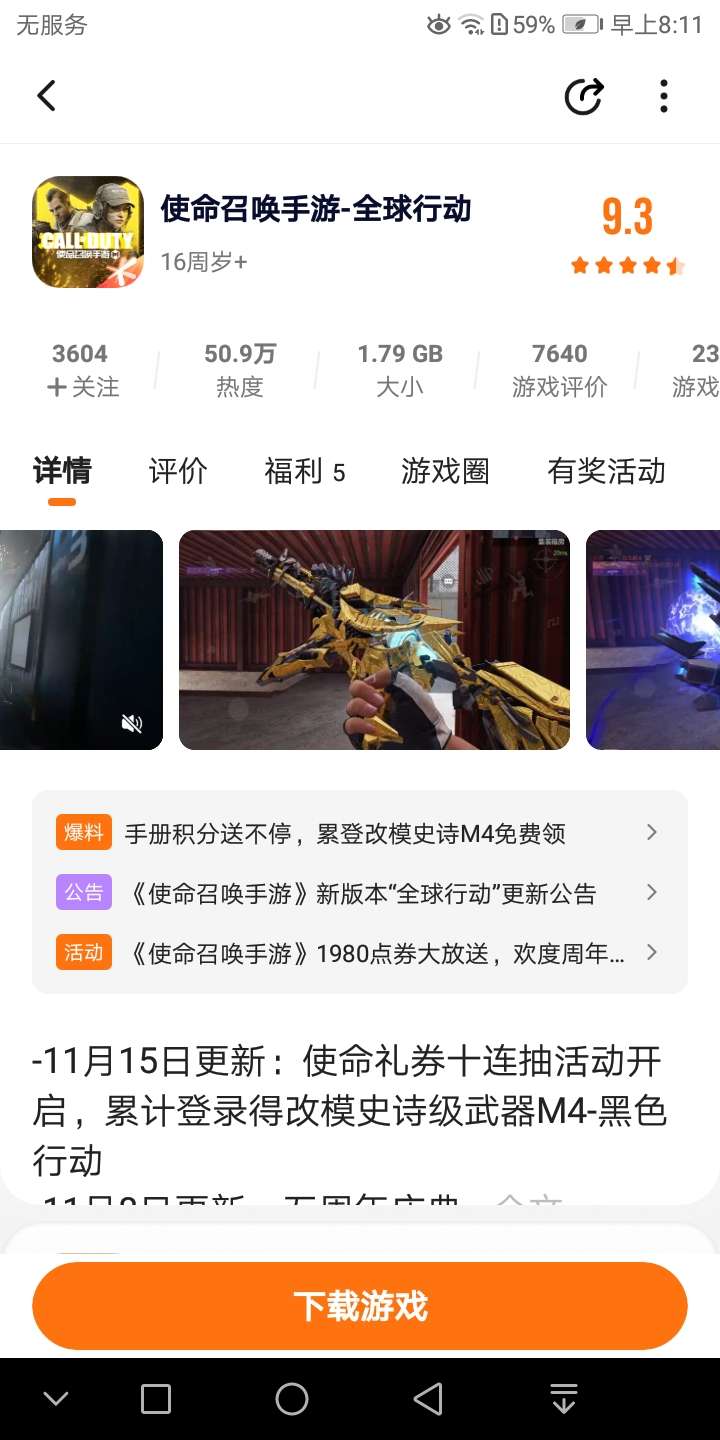This screenshot has height=1440, width=720.
Task: Switch to the 游戏圈 tab
Action: (x=445, y=471)
